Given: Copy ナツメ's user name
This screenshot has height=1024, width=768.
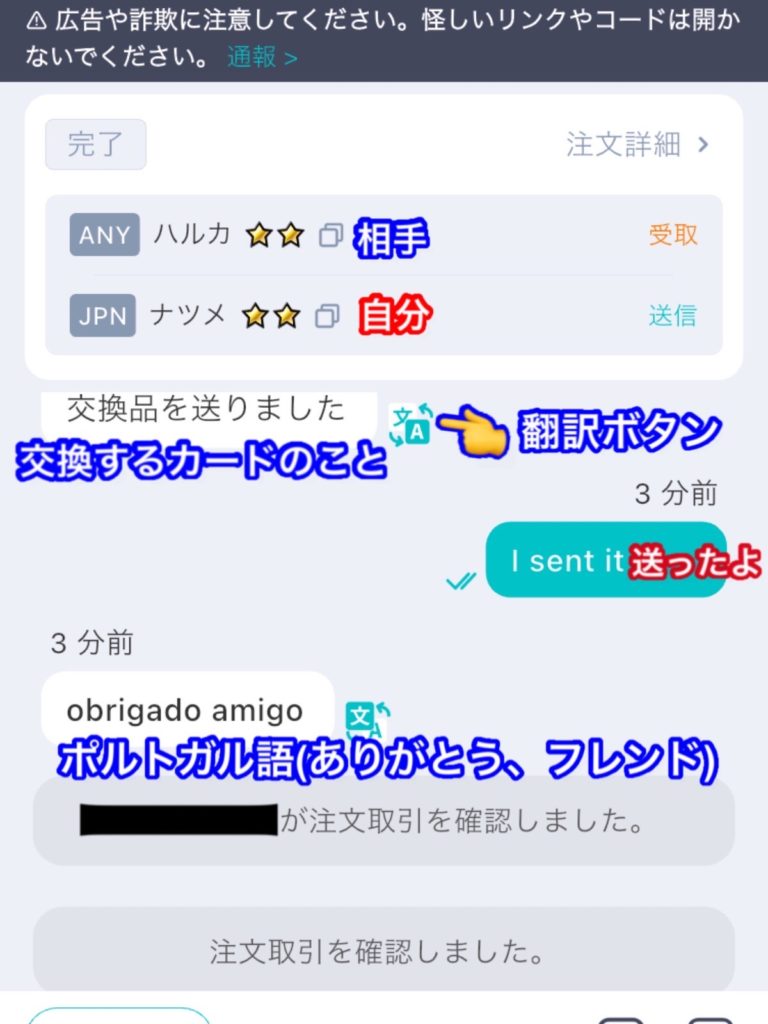Looking at the screenshot, I should tap(326, 317).
